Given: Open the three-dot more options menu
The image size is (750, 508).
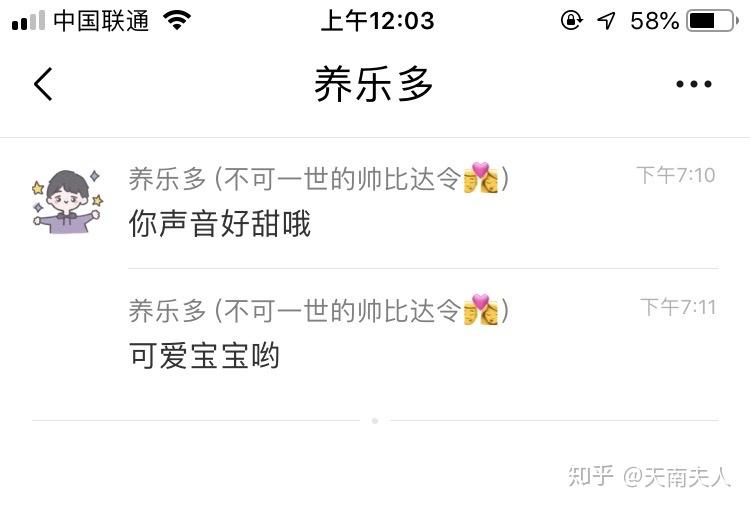Looking at the screenshot, I should 693,85.
